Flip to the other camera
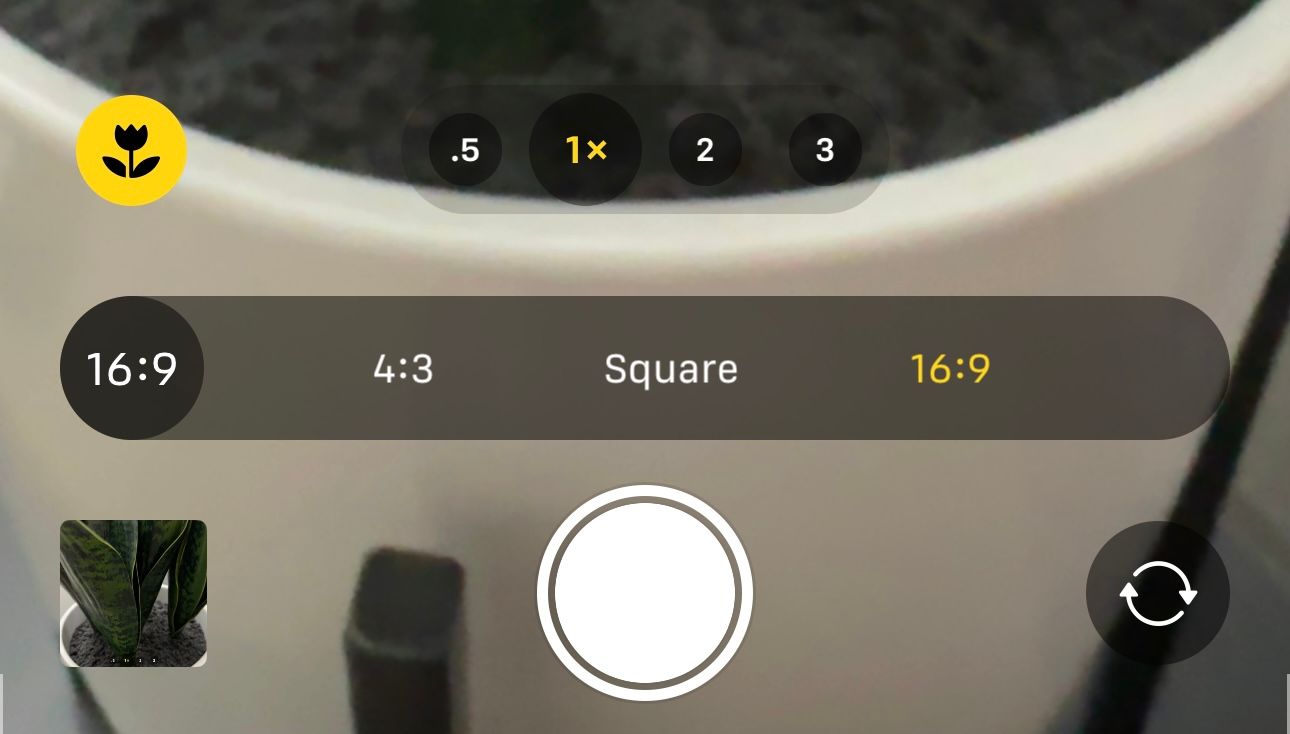Screen dimensions: 1290x734 click(1157, 593)
